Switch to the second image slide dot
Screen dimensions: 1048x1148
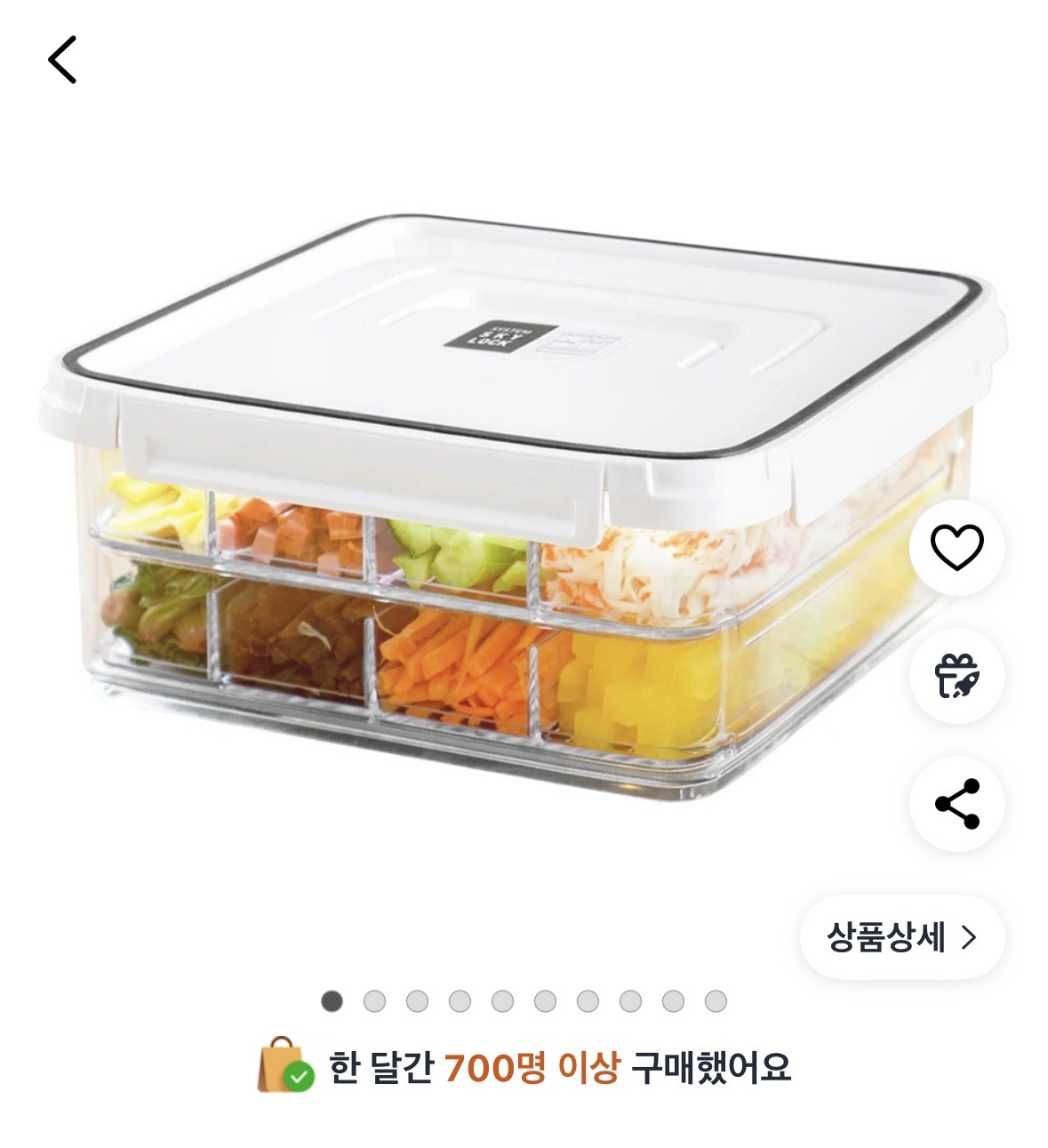(x=373, y=1000)
